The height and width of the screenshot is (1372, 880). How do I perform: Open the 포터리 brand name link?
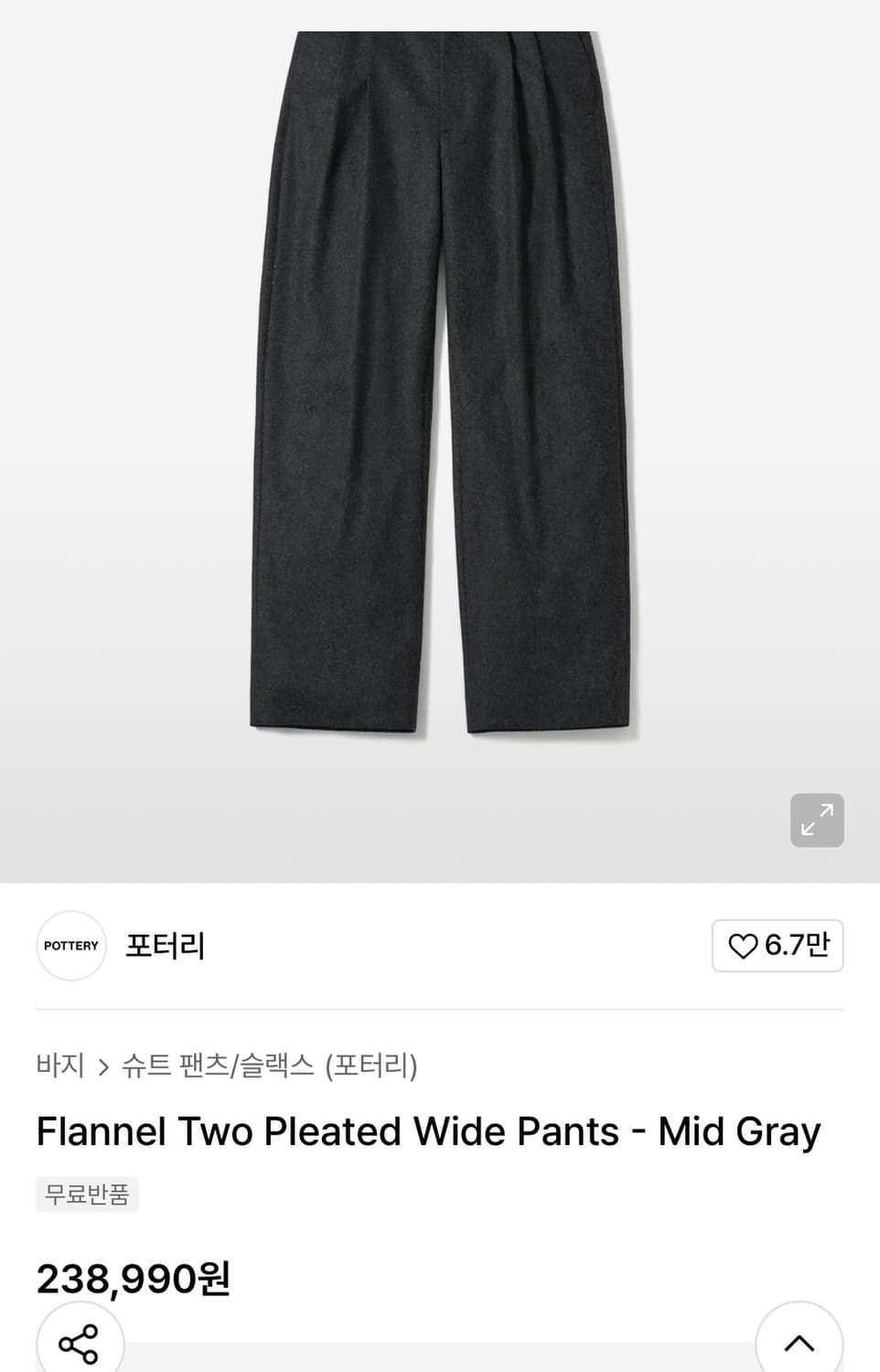click(165, 946)
